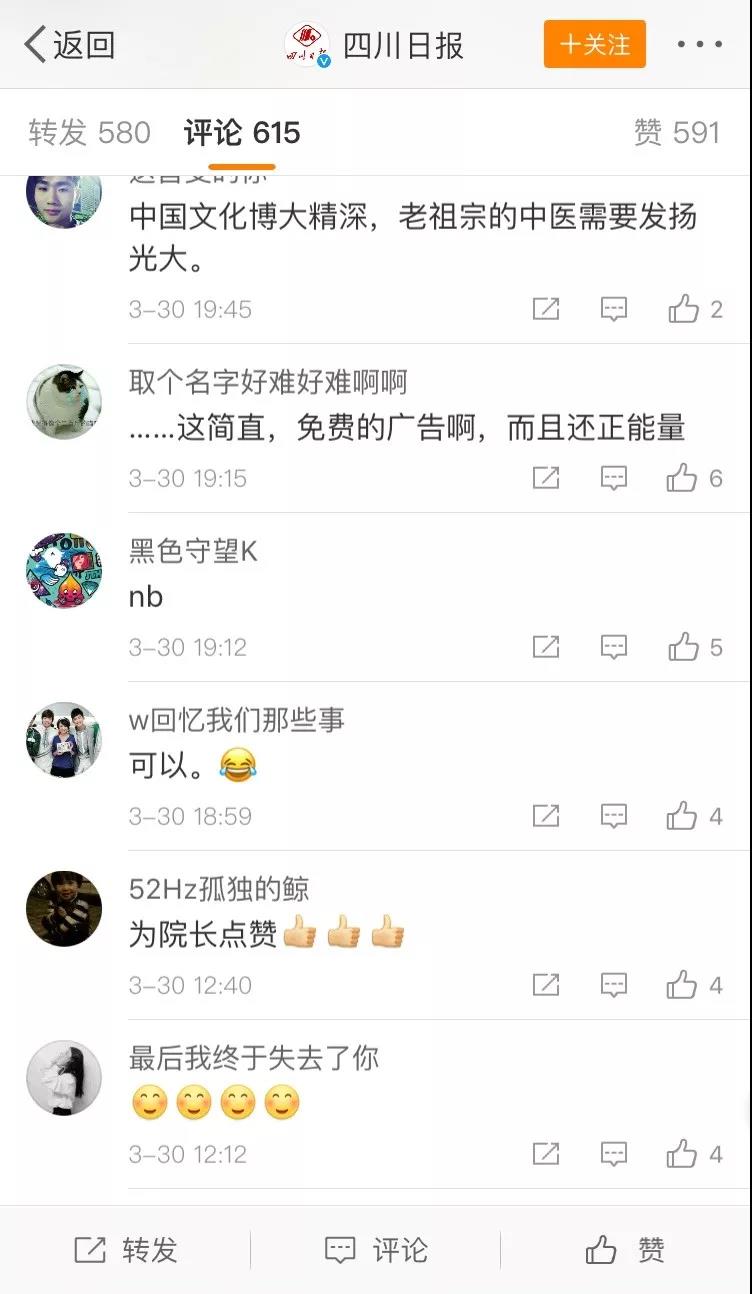Reply to 最后我终于失去了你's comment

pyautogui.click(x=614, y=1155)
